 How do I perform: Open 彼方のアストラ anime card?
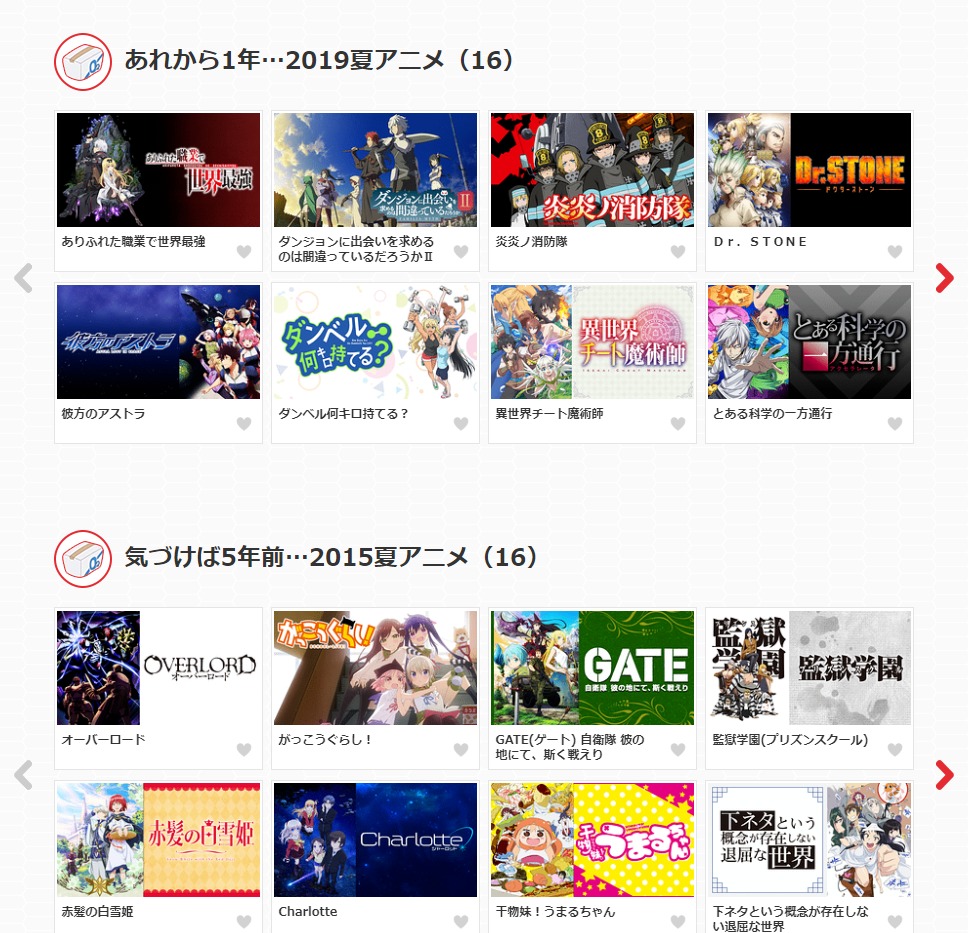(x=158, y=343)
